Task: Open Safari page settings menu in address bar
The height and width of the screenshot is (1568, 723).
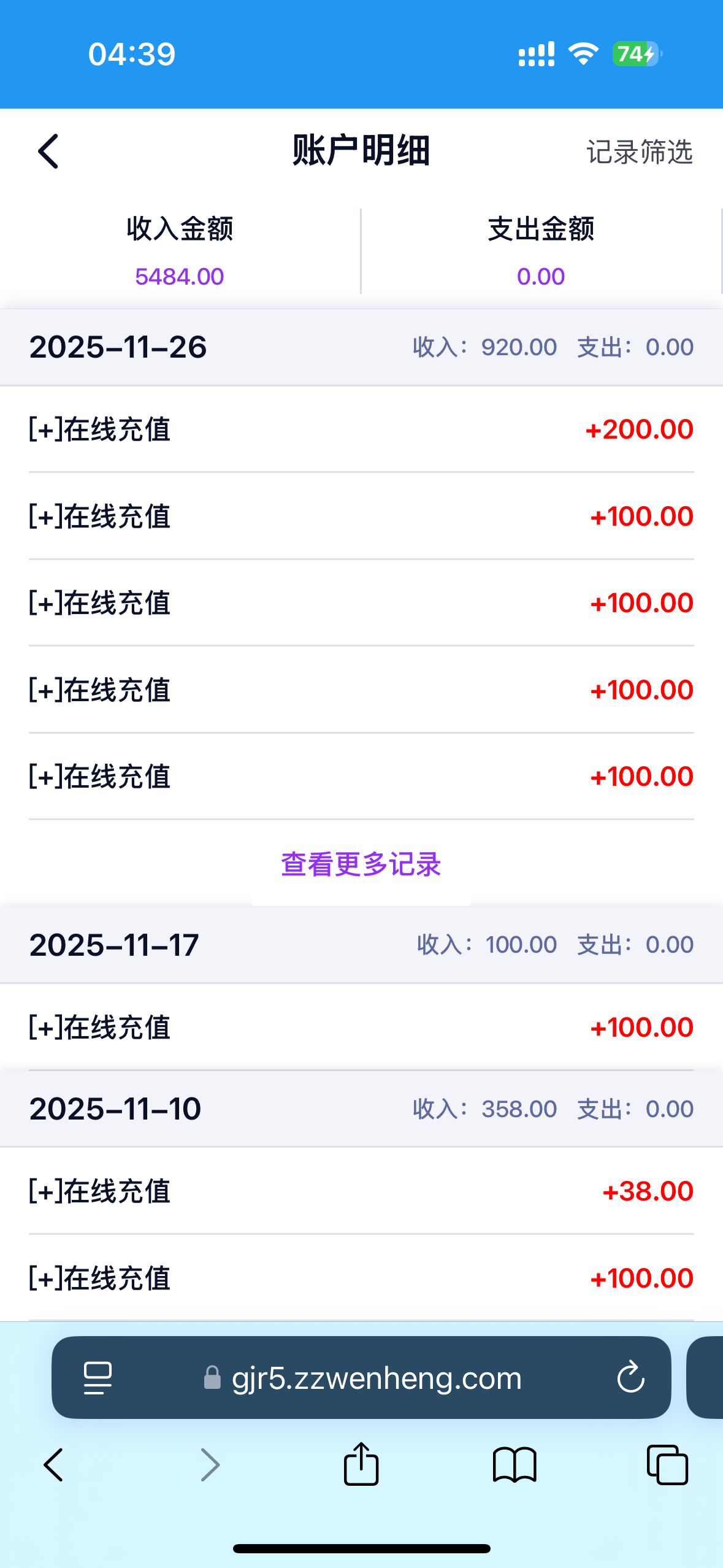Action: point(96,1377)
